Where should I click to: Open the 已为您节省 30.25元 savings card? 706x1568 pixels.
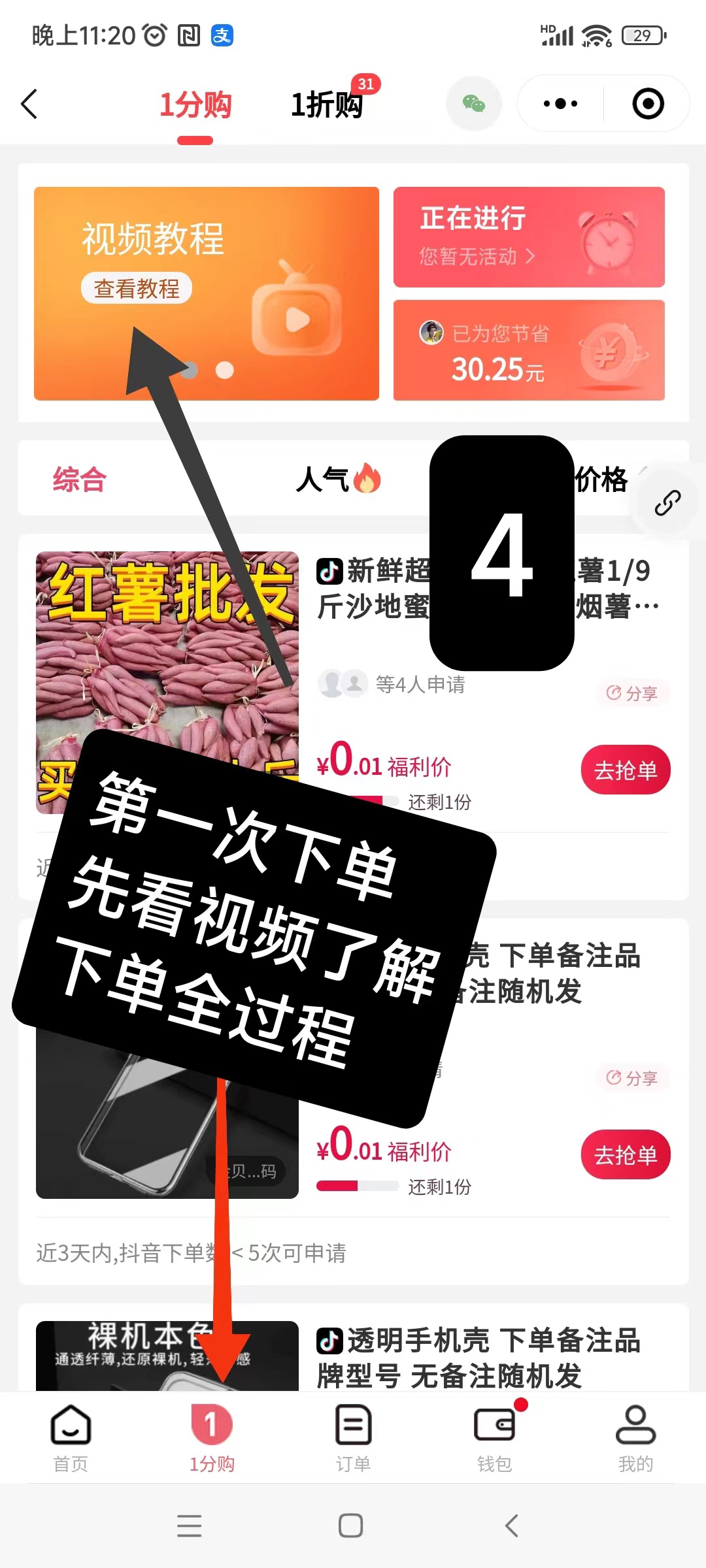click(528, 350)
